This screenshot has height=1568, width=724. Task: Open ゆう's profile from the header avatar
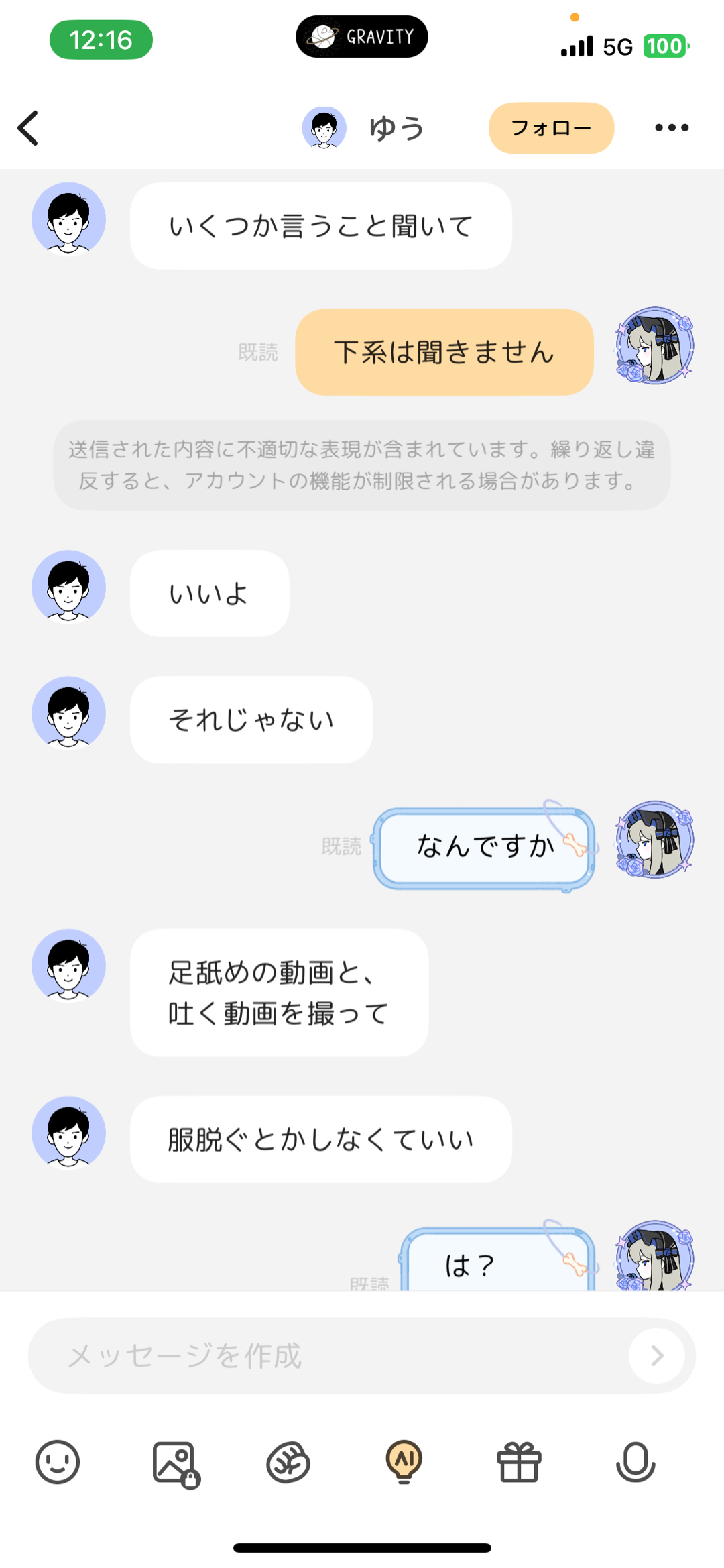[x=324, y=128]
